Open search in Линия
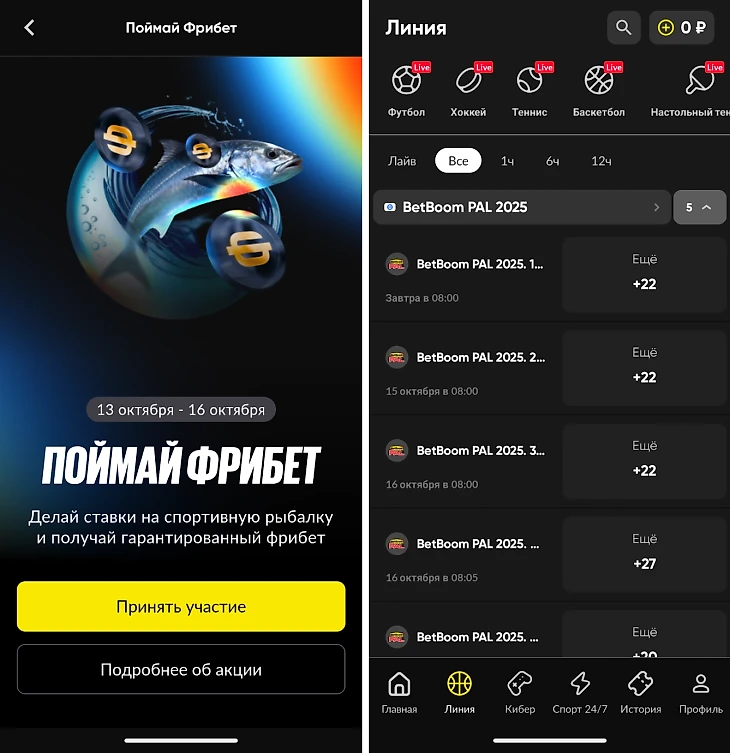The image size is (730, 753). pos(623,28)
